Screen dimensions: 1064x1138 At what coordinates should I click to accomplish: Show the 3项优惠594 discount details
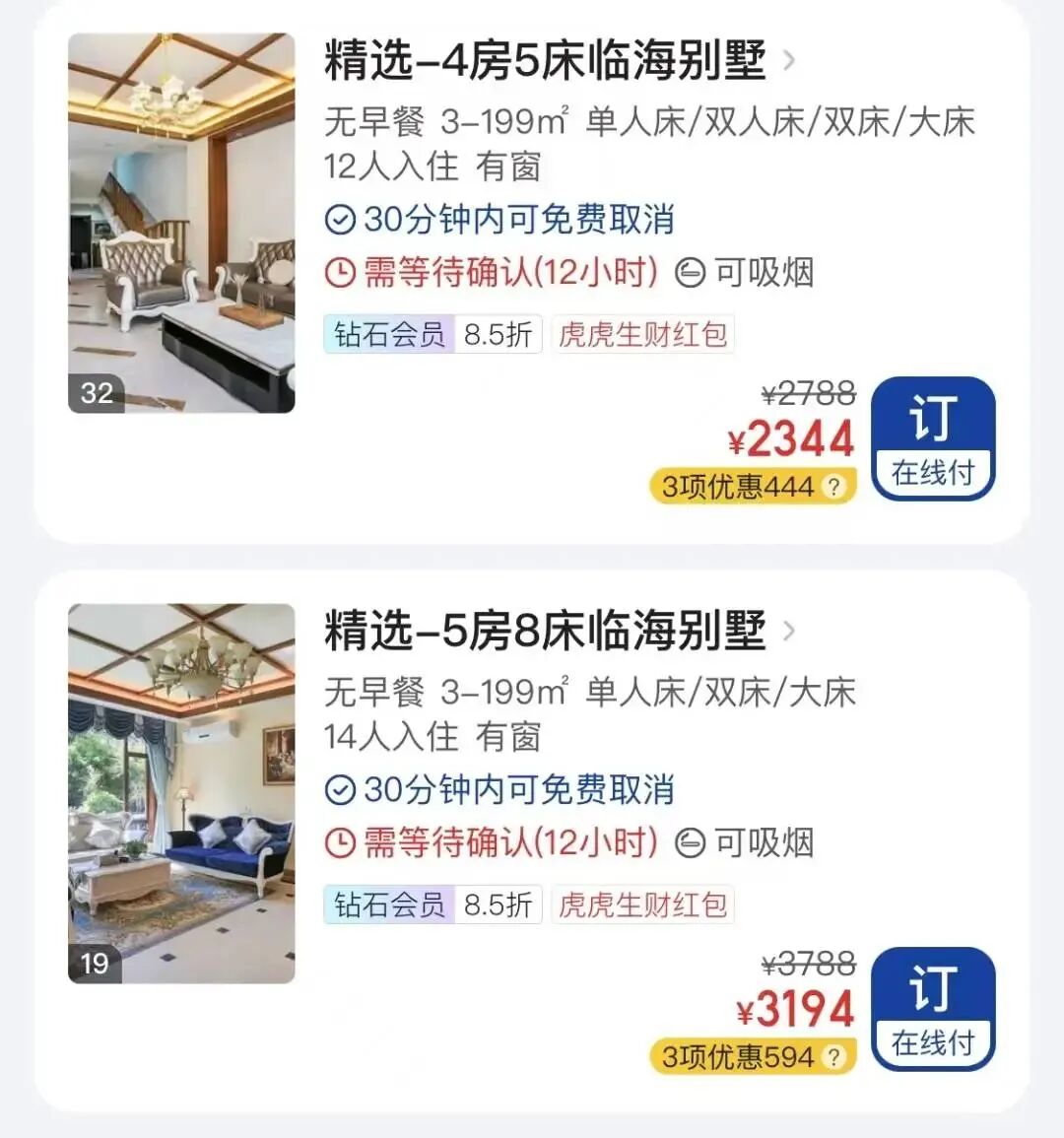coord(753,1057)
